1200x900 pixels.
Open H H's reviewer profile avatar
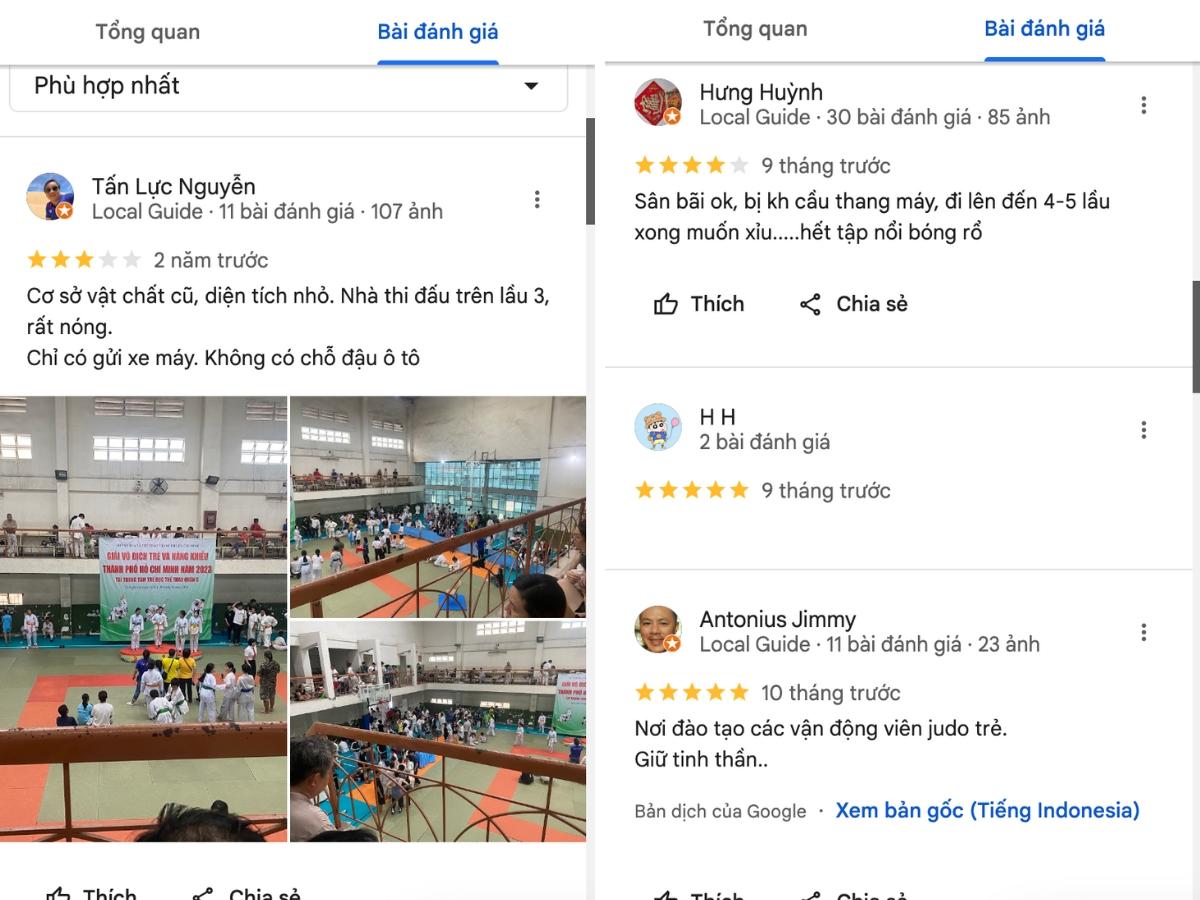click(658, 428)
